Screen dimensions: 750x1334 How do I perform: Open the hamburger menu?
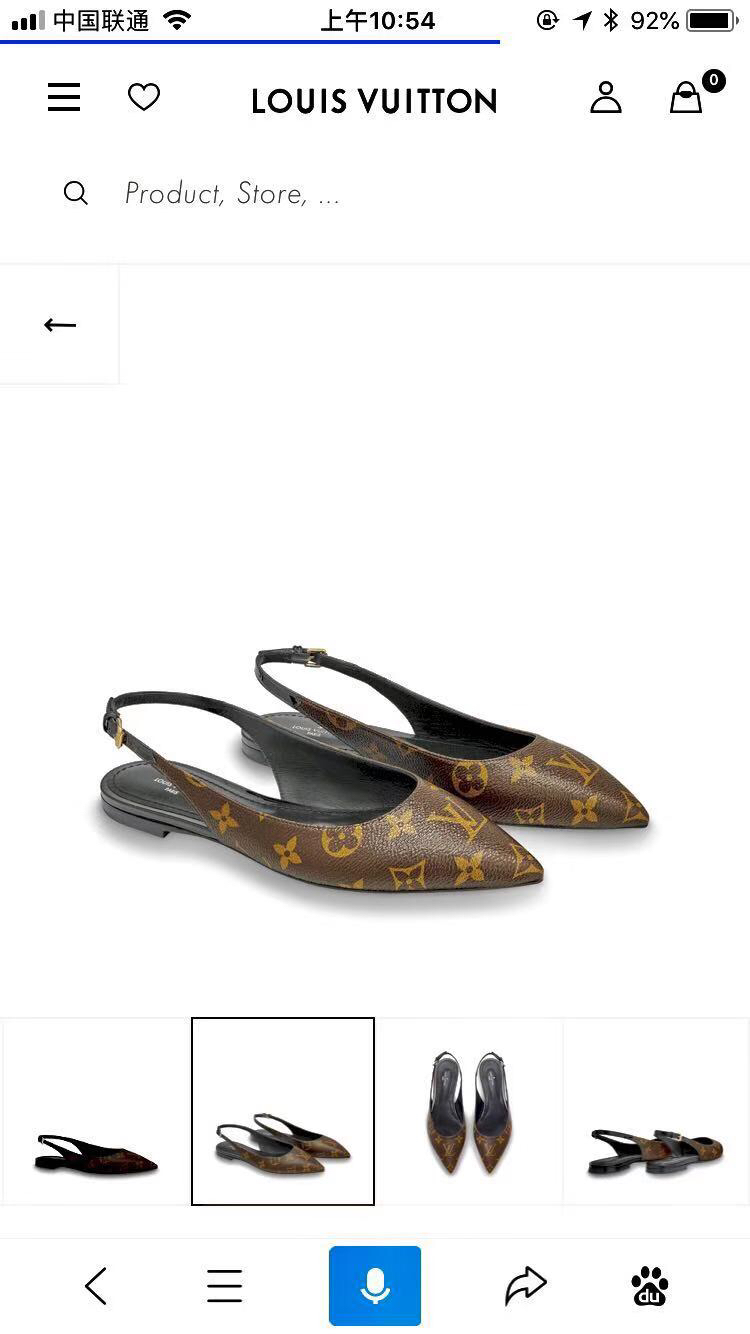[x=64, y=97]
